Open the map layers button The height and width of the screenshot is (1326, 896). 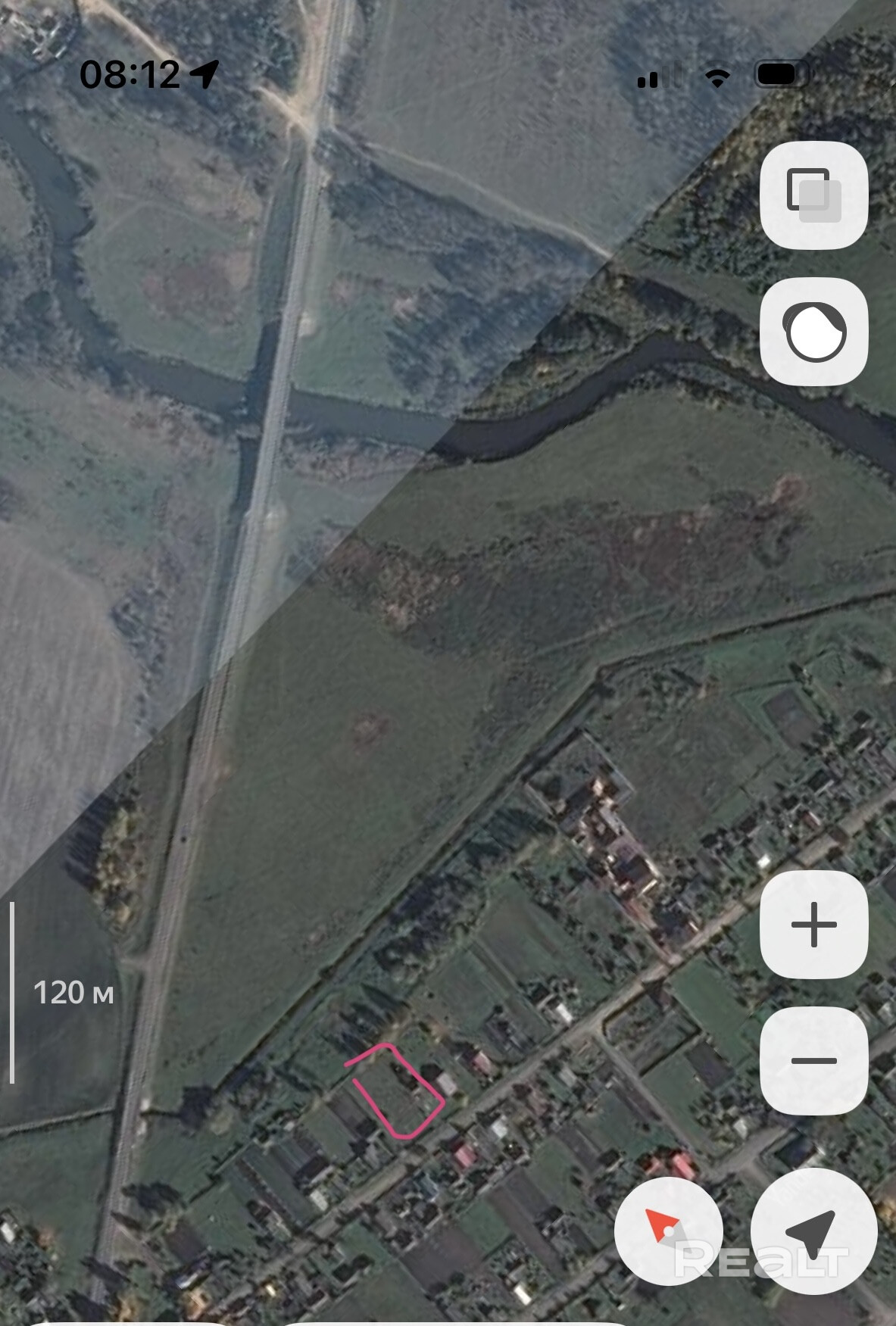click(813, 195)
